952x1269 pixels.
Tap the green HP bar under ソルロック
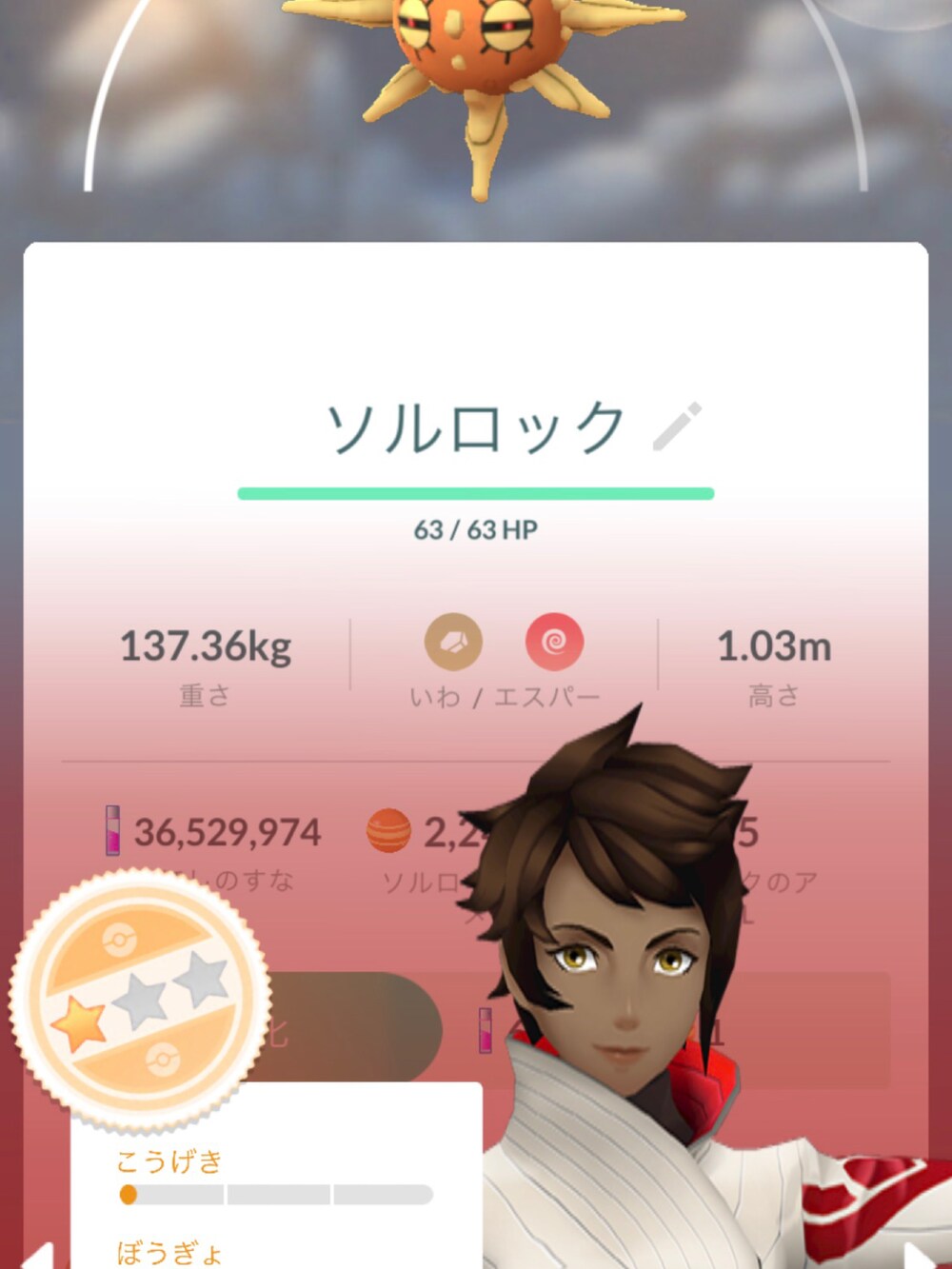coord(475,492)
